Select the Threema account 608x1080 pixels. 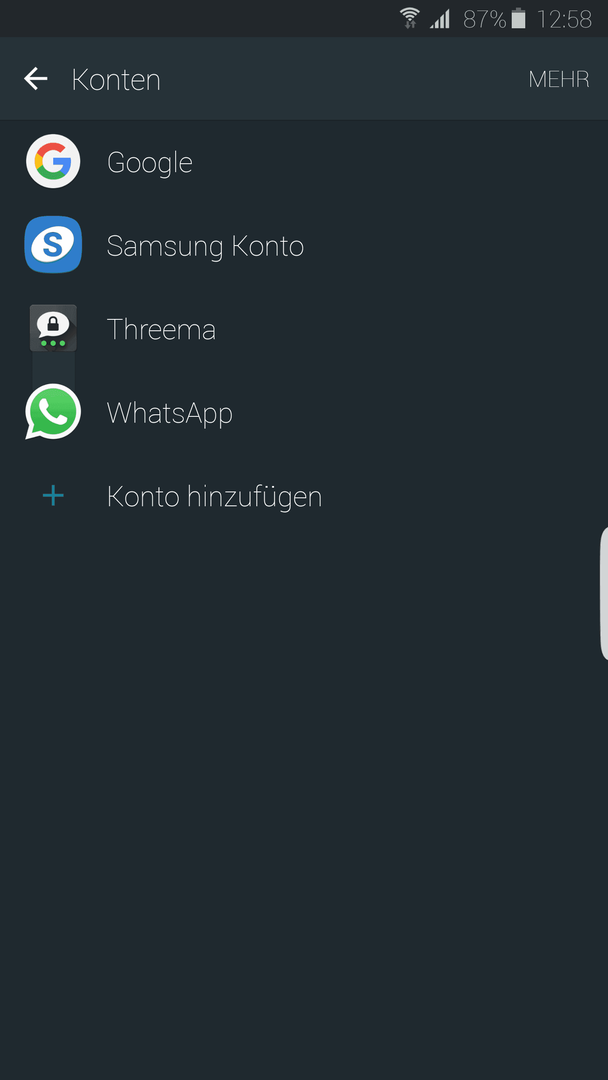(x=304, y=329)
